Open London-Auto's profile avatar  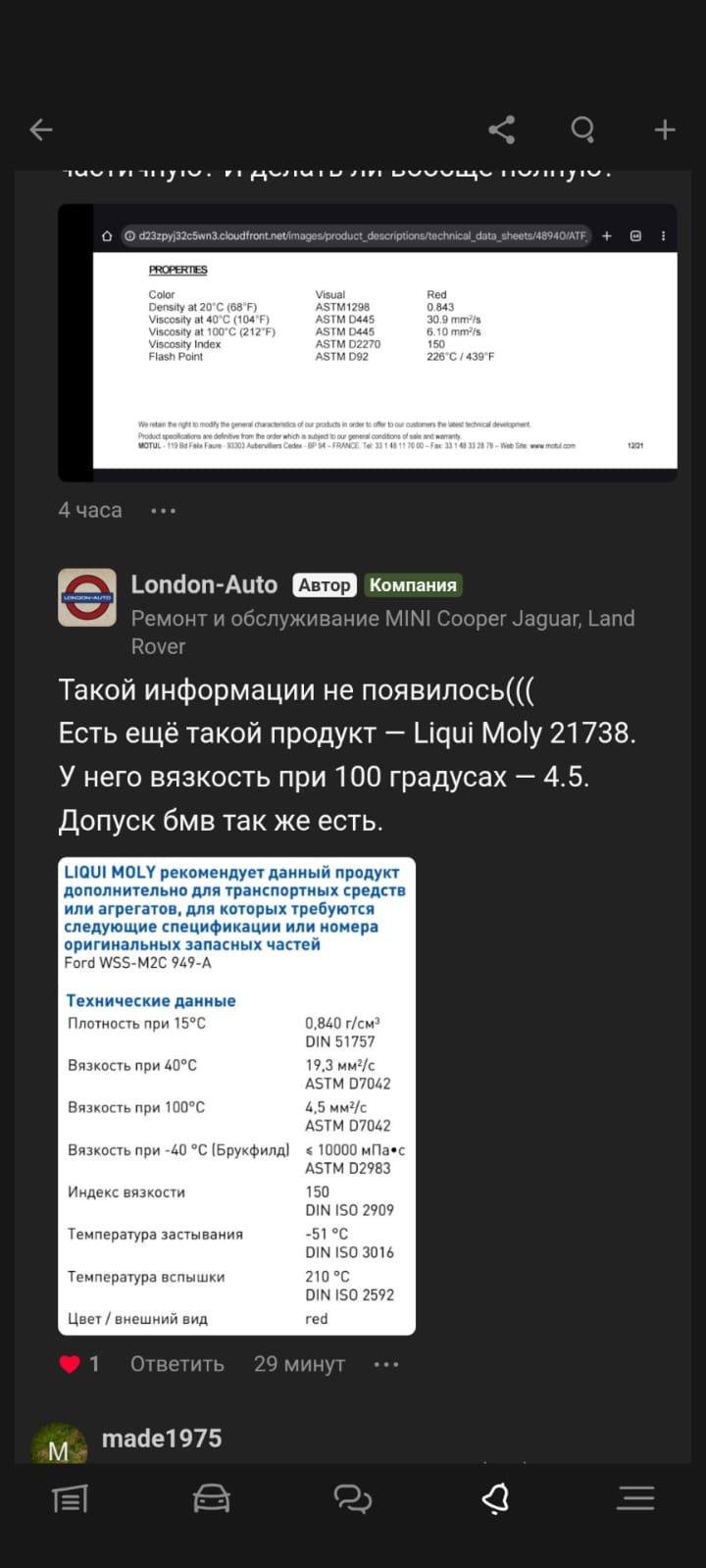(87, 597)
